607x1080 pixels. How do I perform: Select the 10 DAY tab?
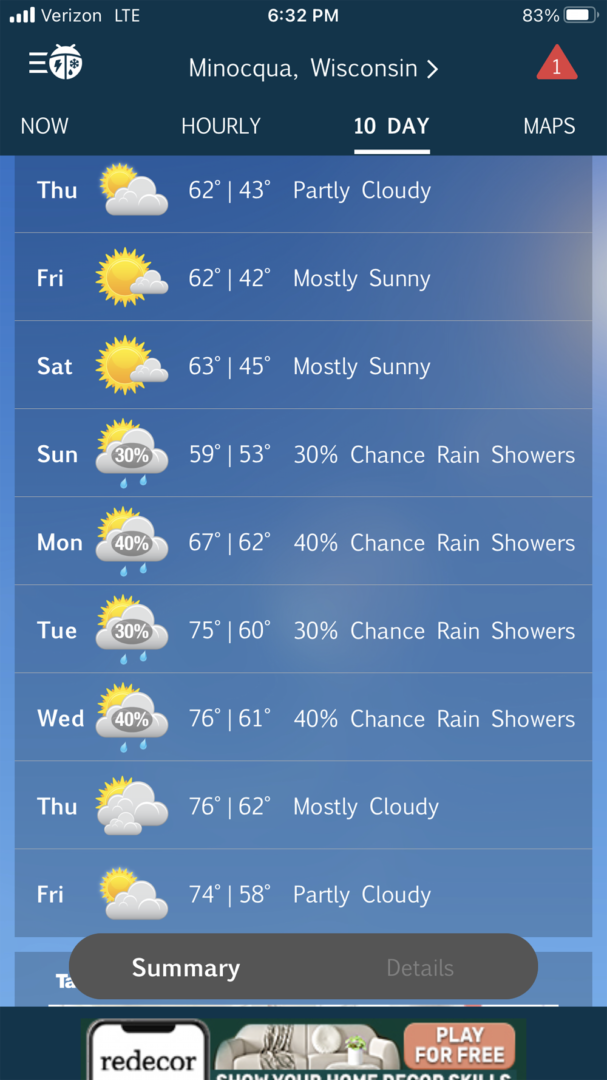tap(391, 126)
